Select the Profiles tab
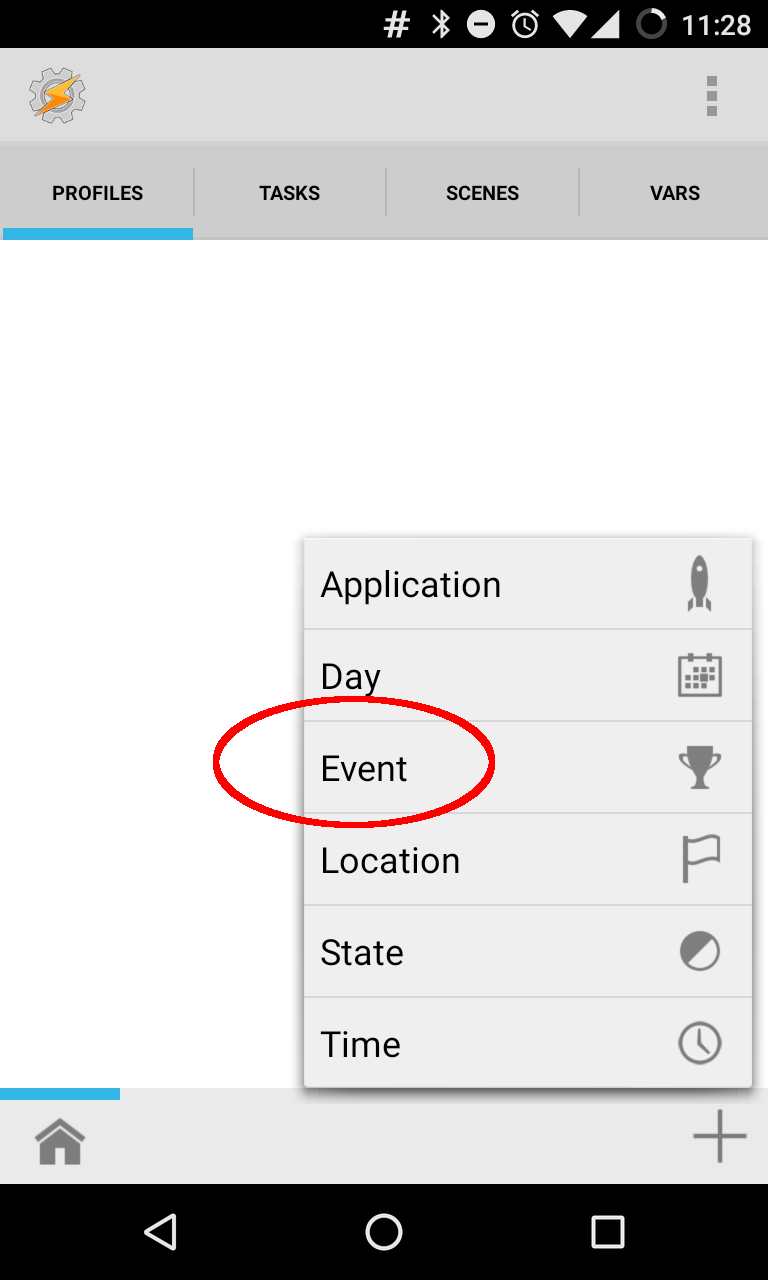Image resolution: width=768 pixels, height=1280 pixels. point(97,193)
